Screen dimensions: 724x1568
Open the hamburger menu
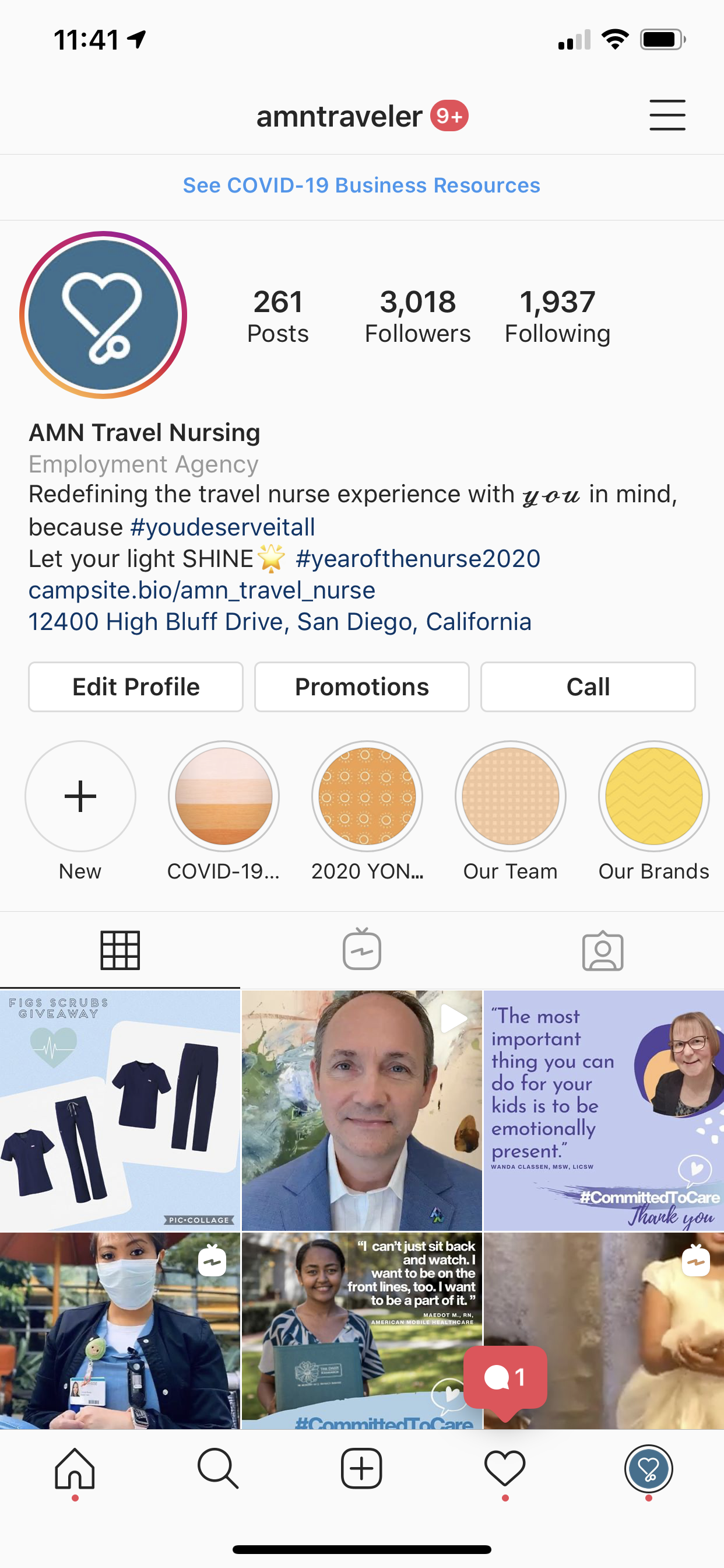[x=667, y=115]
